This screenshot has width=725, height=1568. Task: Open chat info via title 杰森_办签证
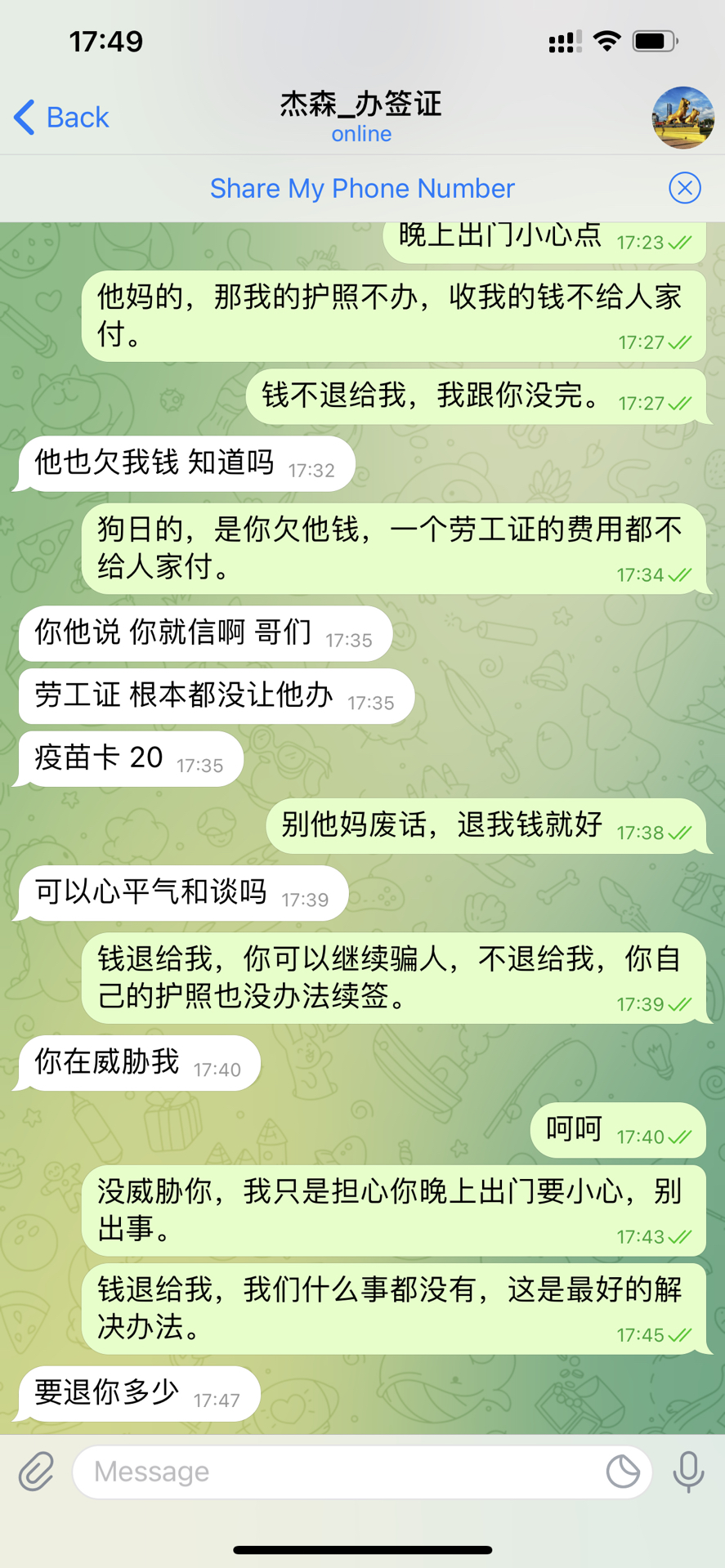pos(360,105)
